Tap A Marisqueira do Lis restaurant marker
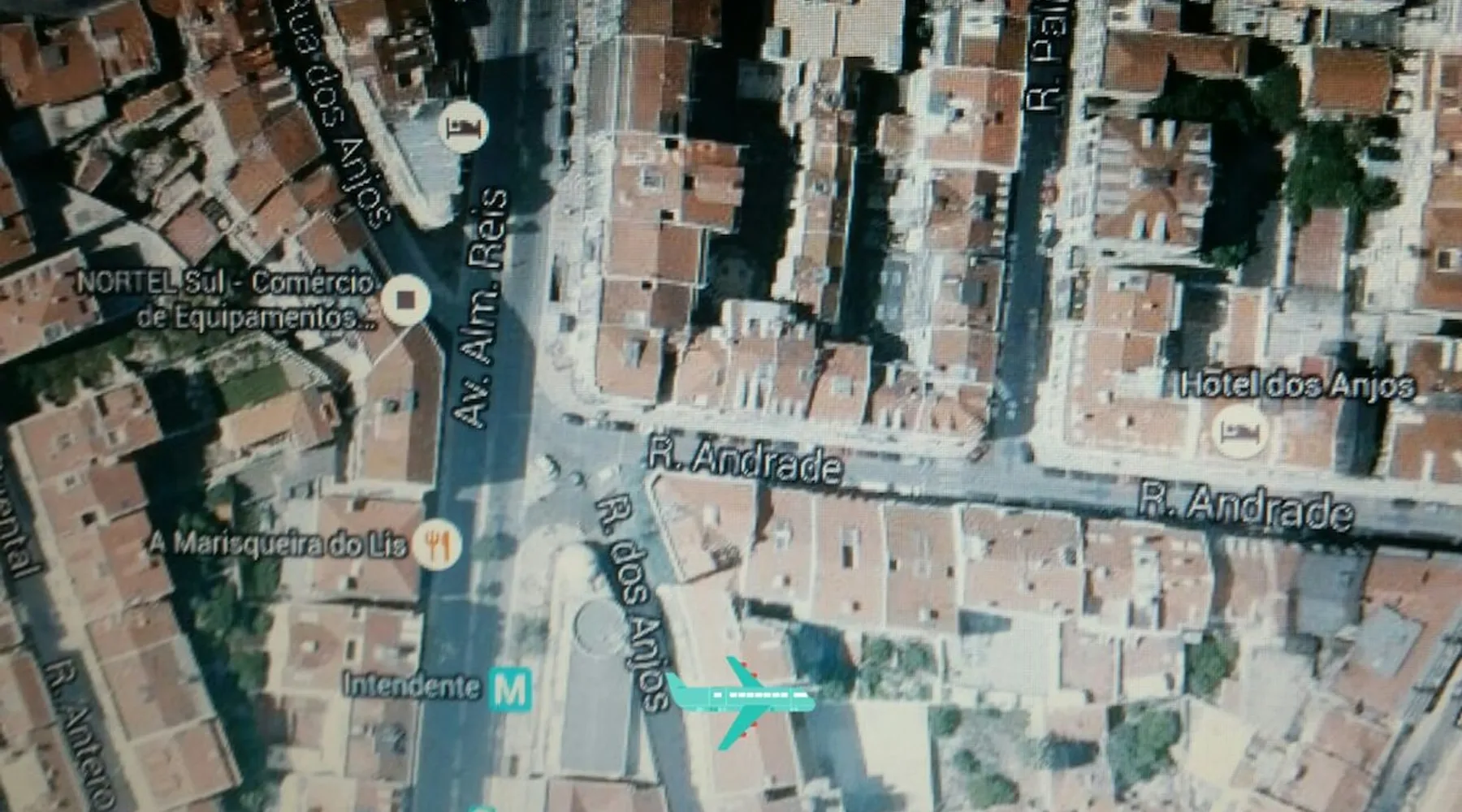The height and width of the screenshot is (812, 1462). pos(438,544)
